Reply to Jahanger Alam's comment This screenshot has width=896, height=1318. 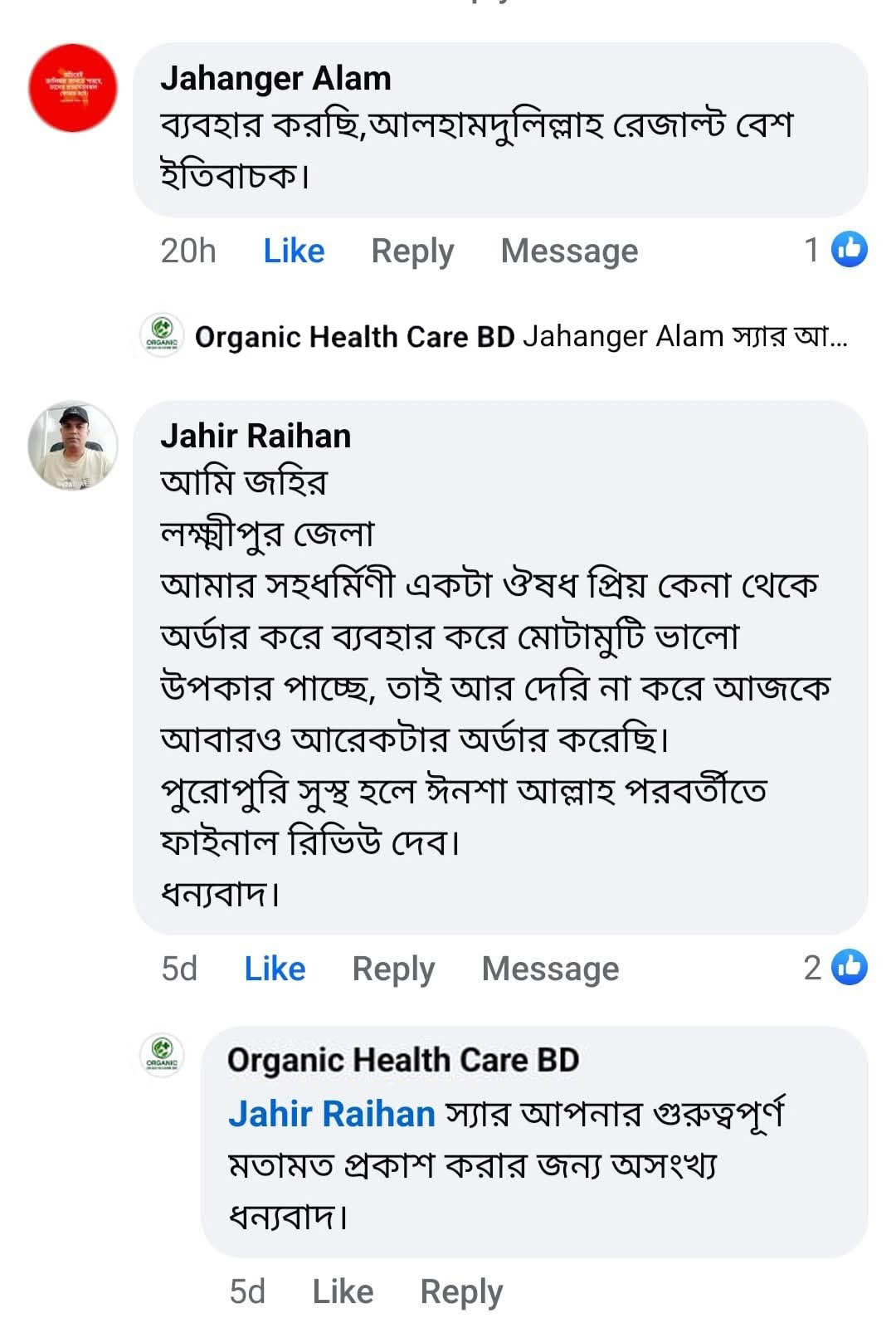coord(412,251)
